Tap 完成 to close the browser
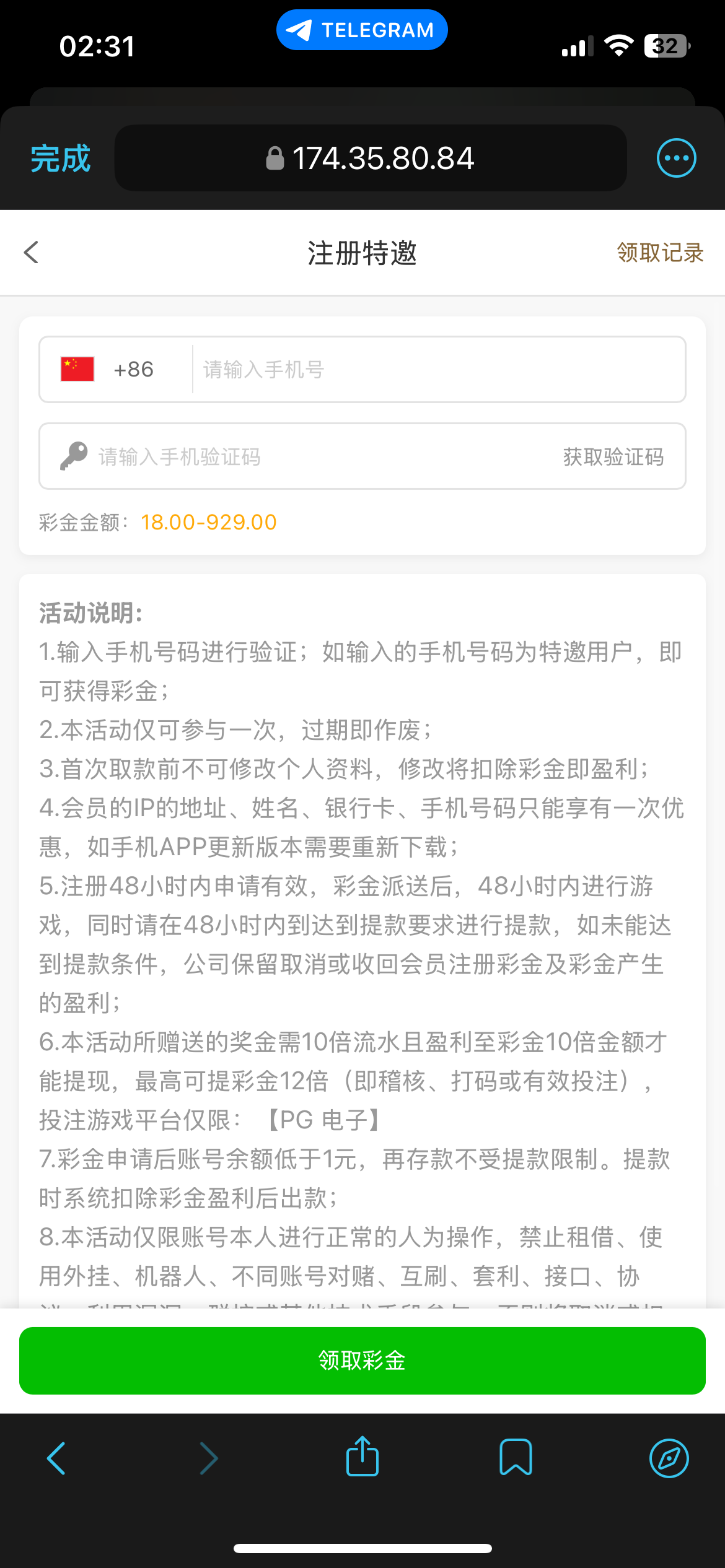The width and height of the screenshot is (725, 1568). point(60,159)
